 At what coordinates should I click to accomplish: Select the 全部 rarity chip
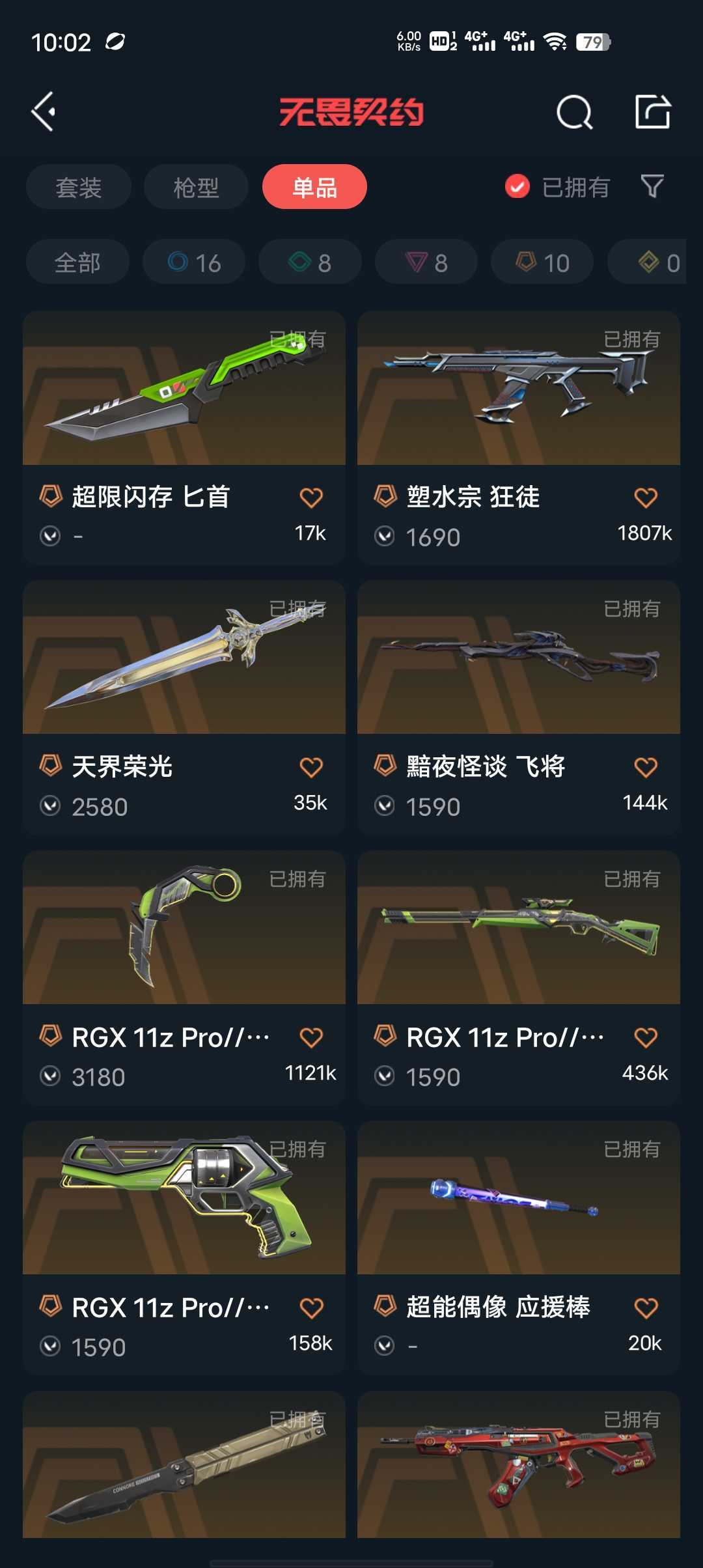tap(77, 262)
